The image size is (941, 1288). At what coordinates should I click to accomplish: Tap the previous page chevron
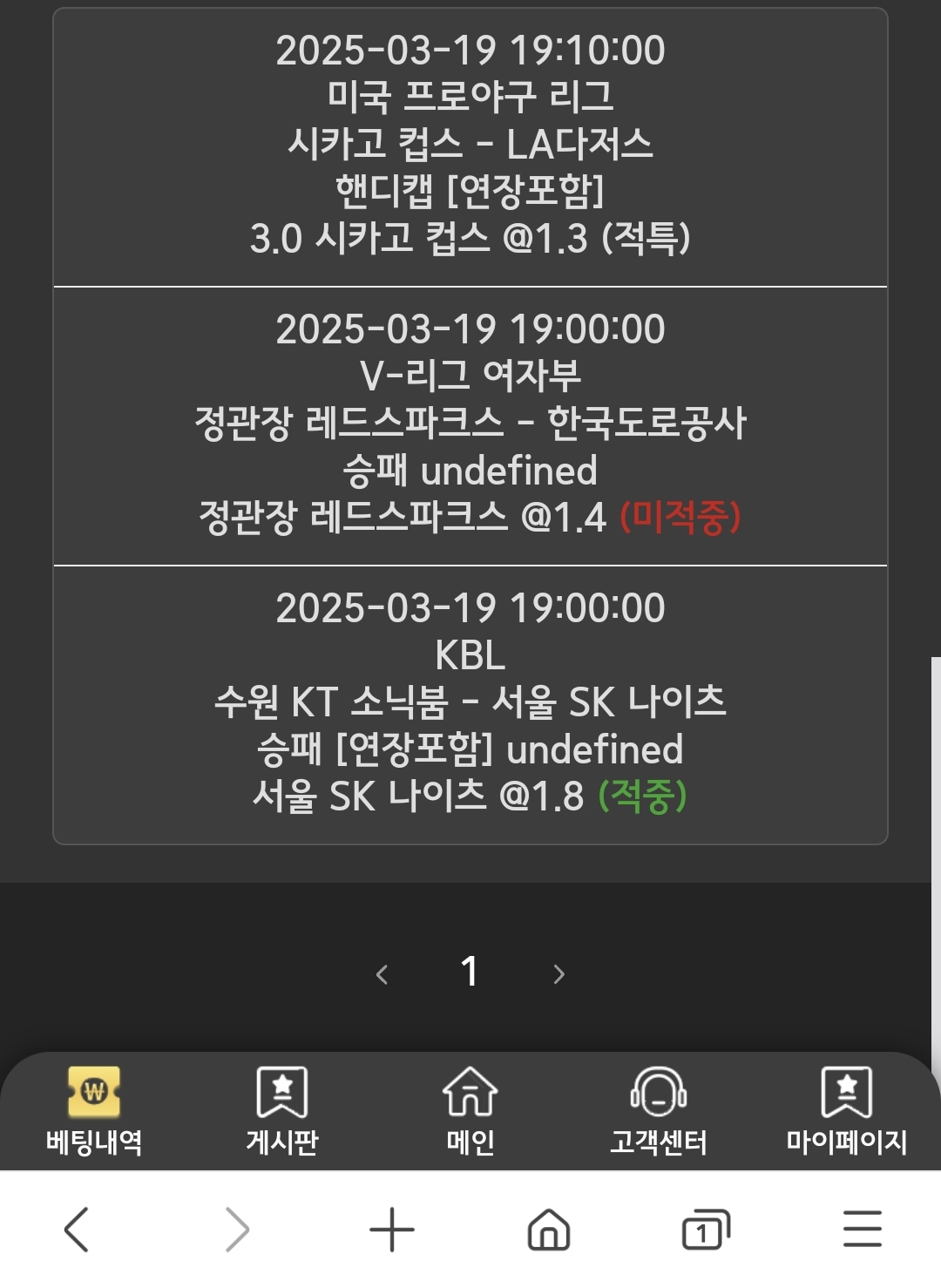coord(382,975)
